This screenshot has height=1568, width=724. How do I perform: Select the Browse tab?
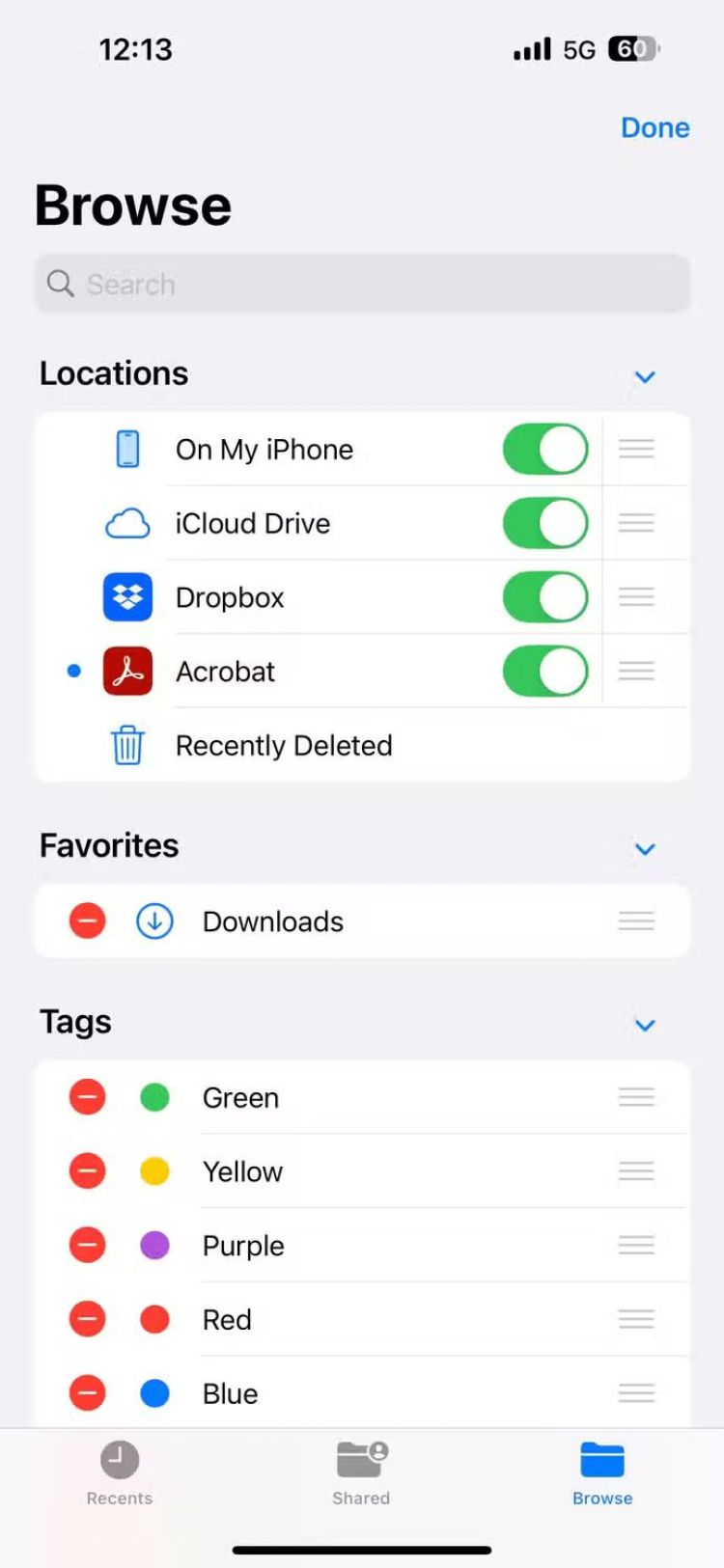coord(602,1473)
